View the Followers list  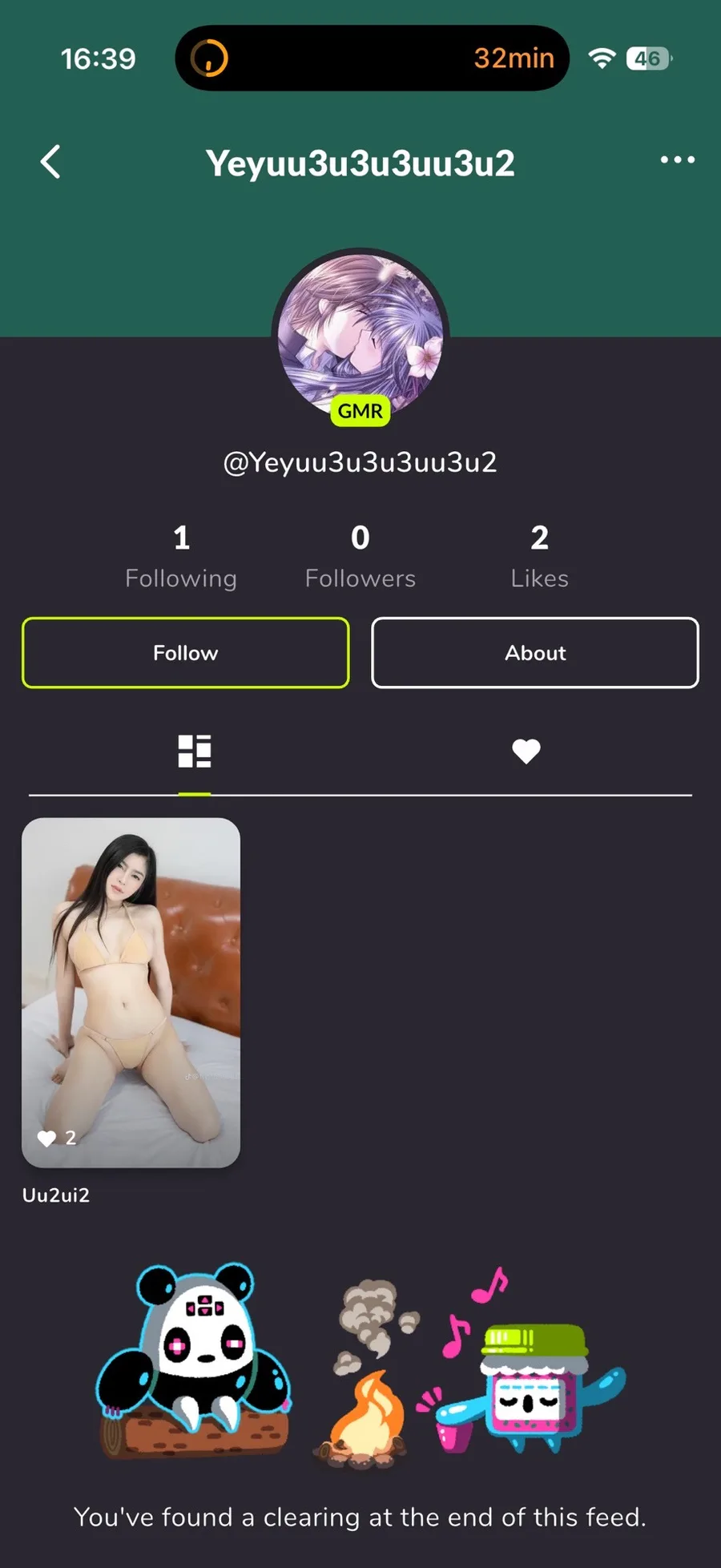360,558
